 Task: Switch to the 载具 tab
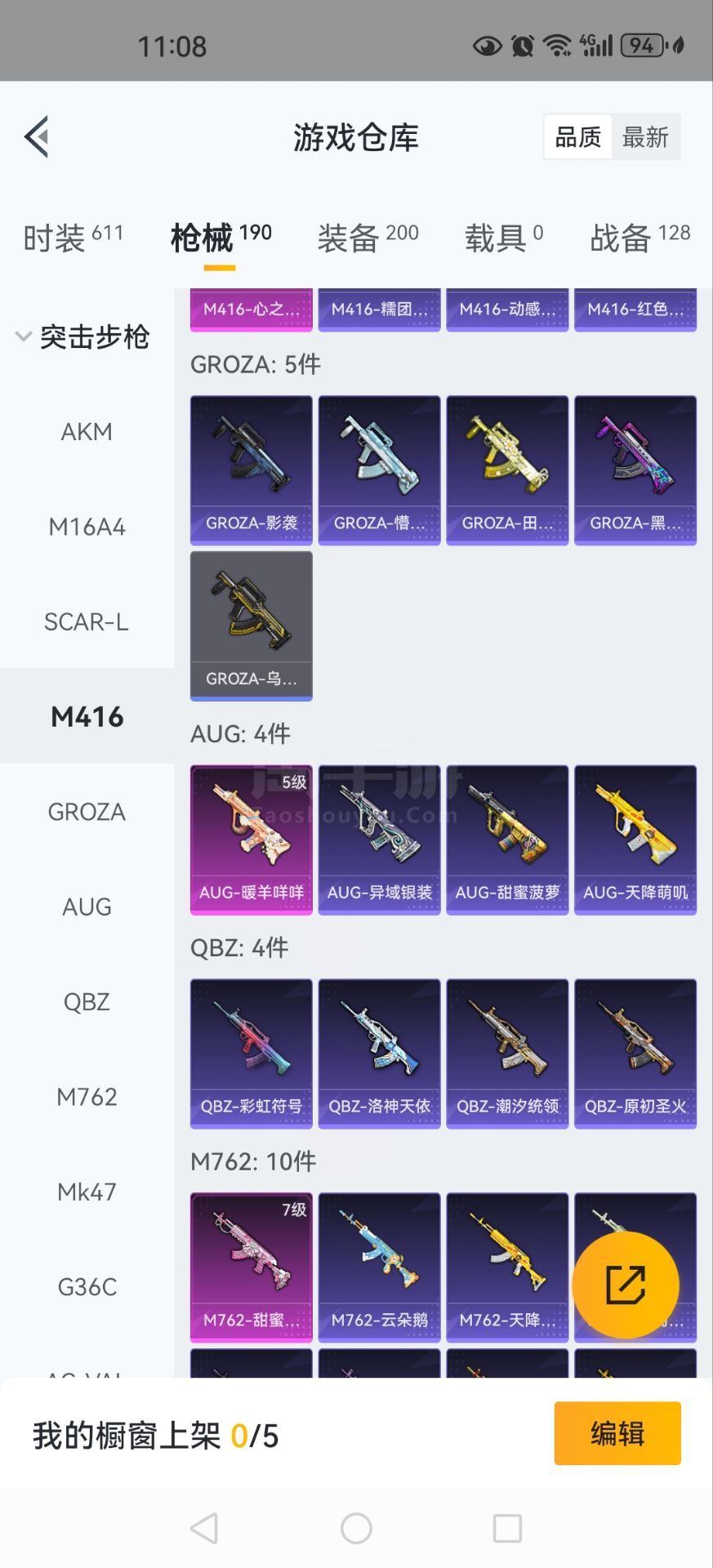click(504, 238)
